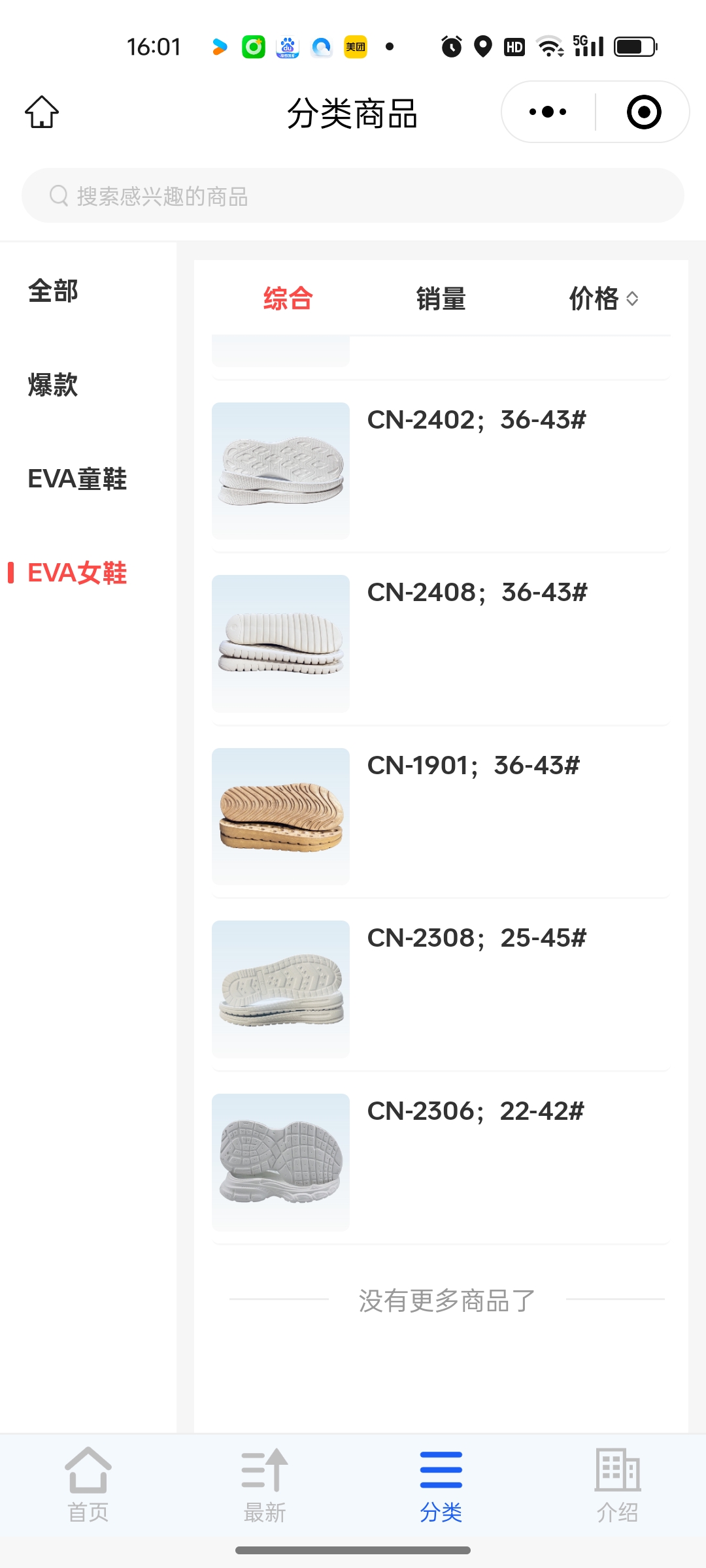
Task: Switch to the 最新 tab
Action: point(265,1484)
